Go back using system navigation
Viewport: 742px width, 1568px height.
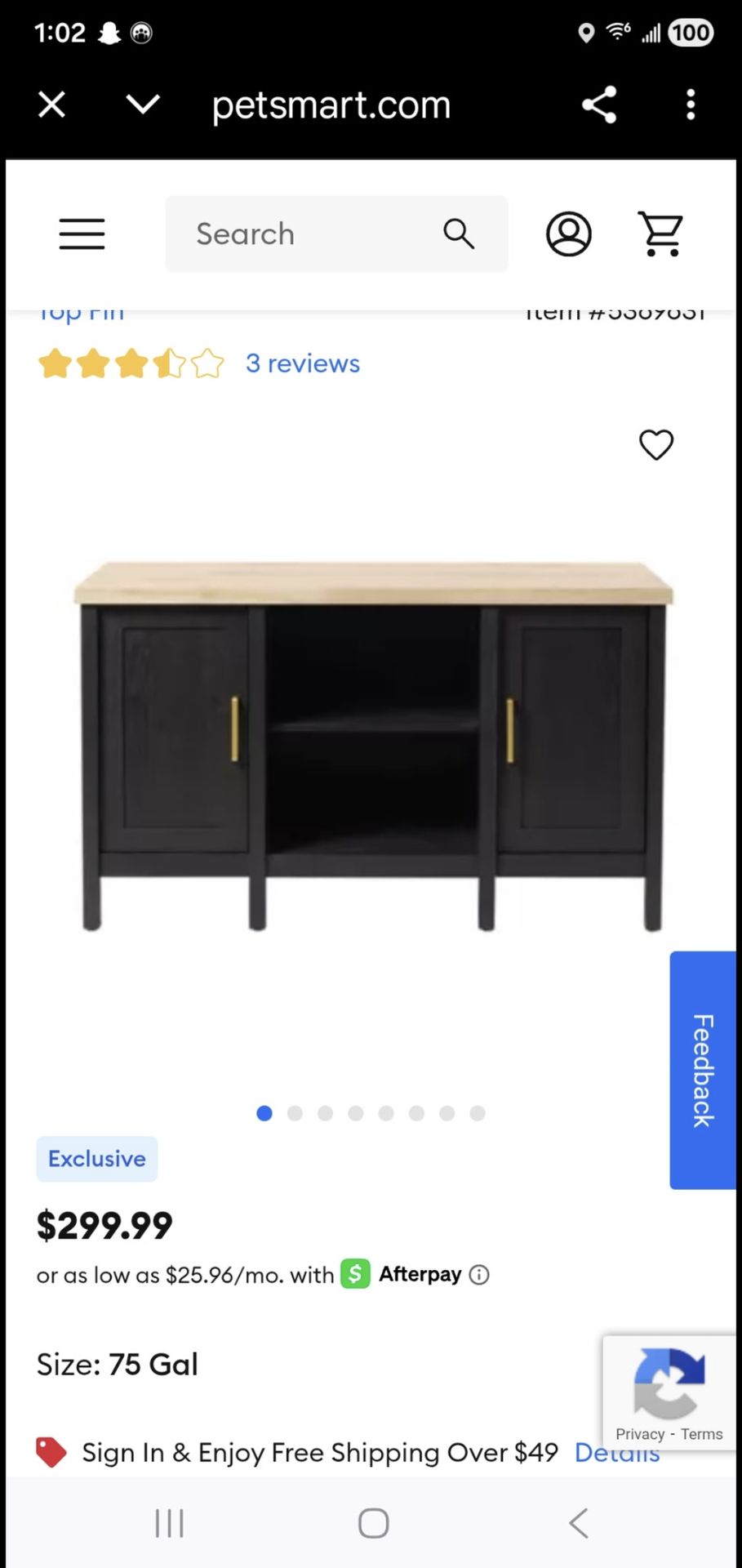tap(579, 1523)
